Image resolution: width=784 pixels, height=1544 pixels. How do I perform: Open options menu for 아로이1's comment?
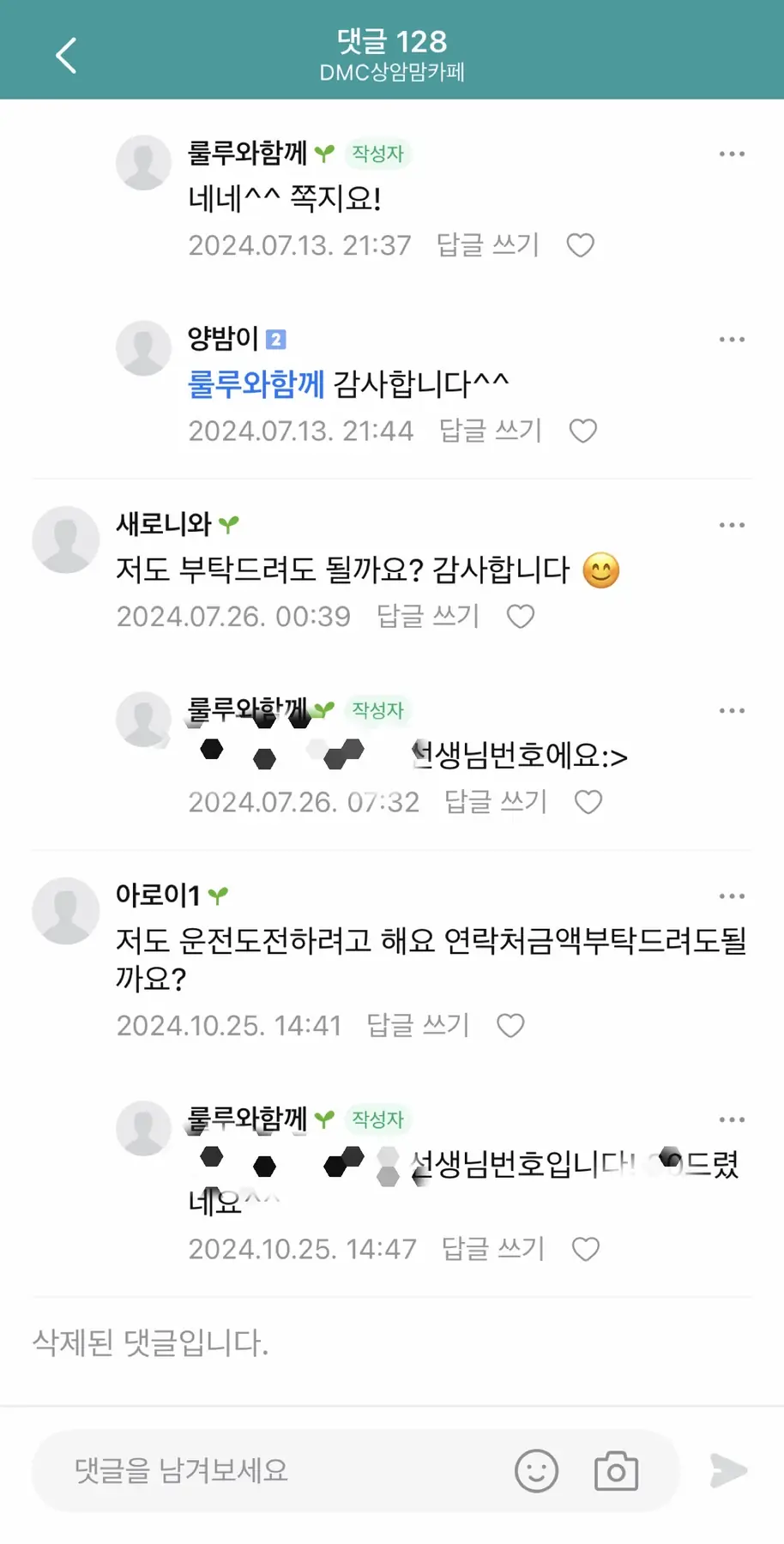pyautogui.click(x=731, y=896)
